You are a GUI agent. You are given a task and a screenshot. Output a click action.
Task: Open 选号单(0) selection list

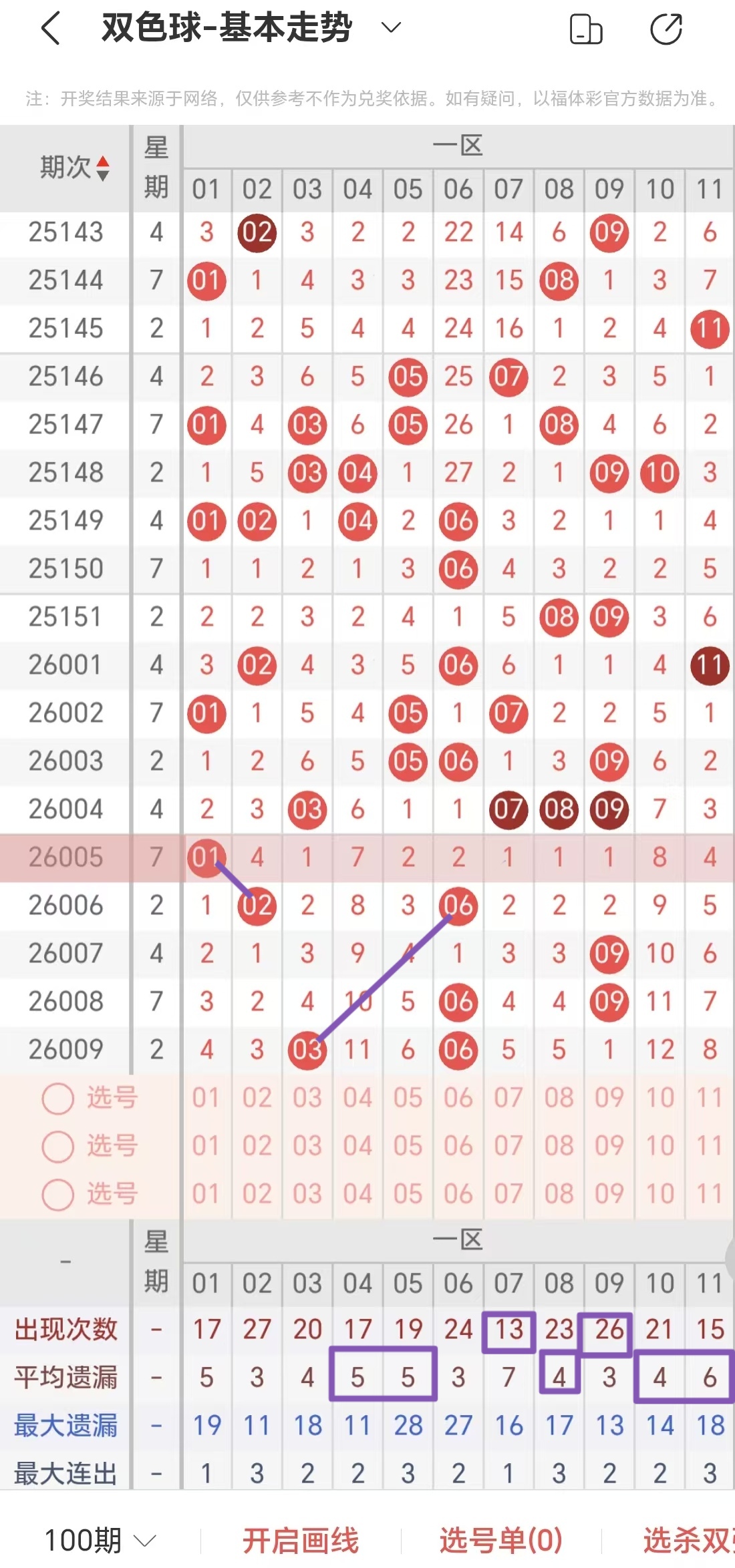[x=501, y=1541]
